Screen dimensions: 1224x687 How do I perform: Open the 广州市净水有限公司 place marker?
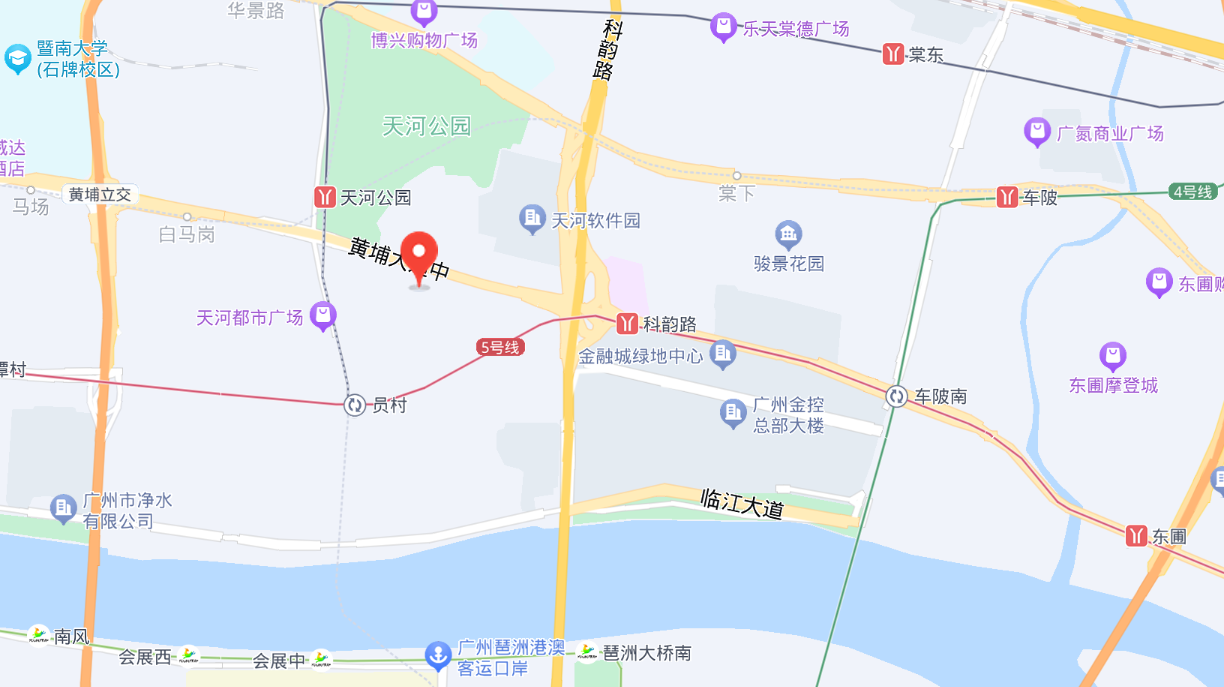point(64,508)
